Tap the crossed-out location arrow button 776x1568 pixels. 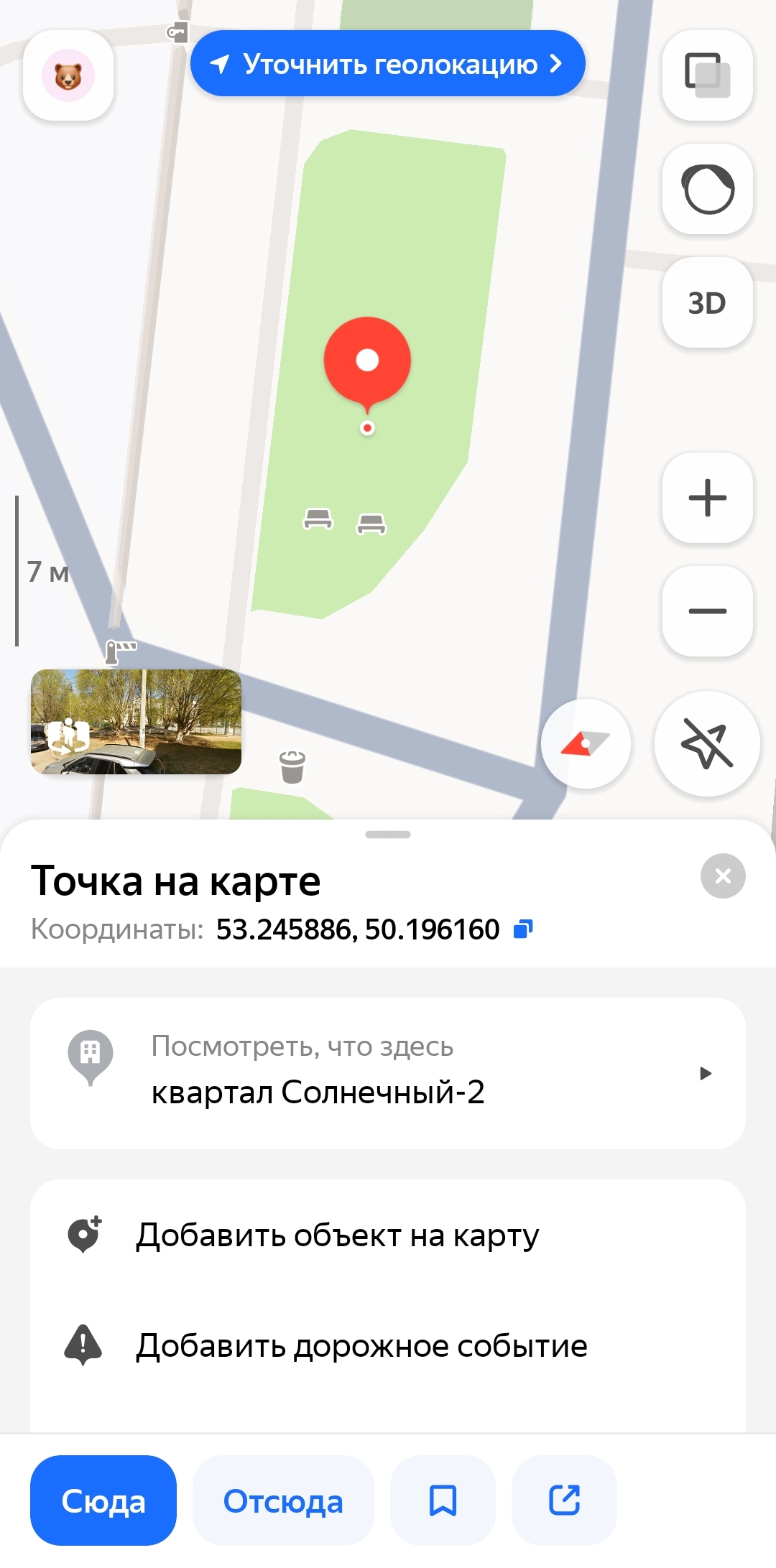[707, 744]
